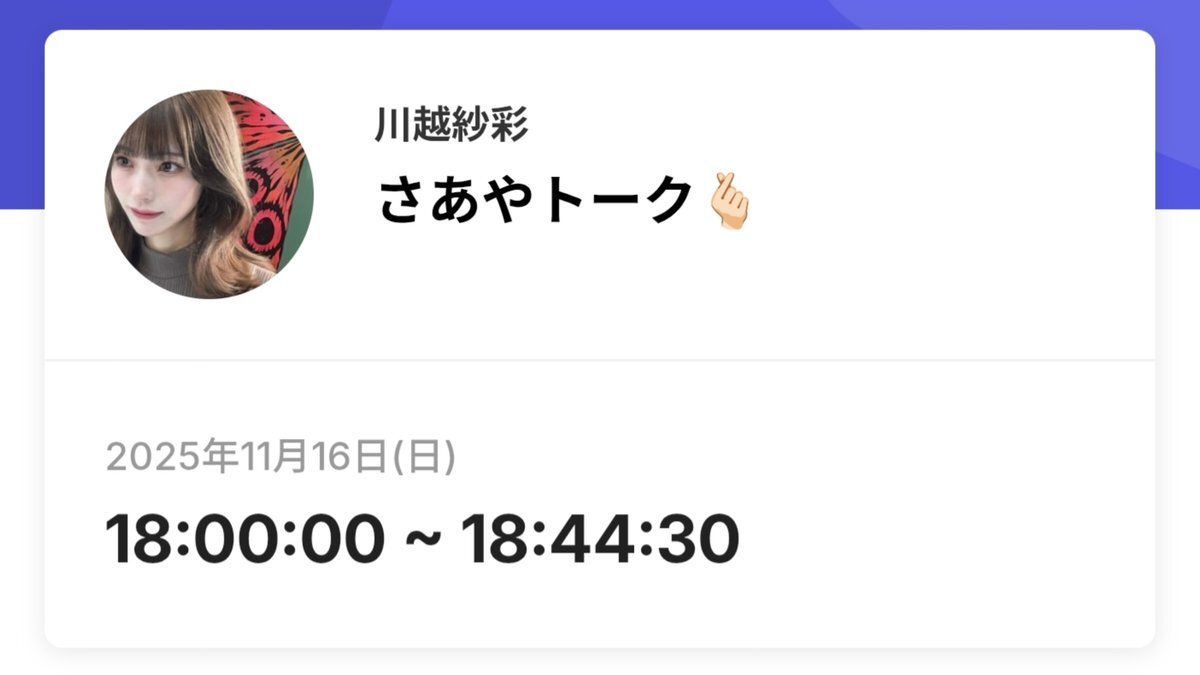Open 川越紗彩's profile picture
The image size is (1200, 675).
coord(209,195)
